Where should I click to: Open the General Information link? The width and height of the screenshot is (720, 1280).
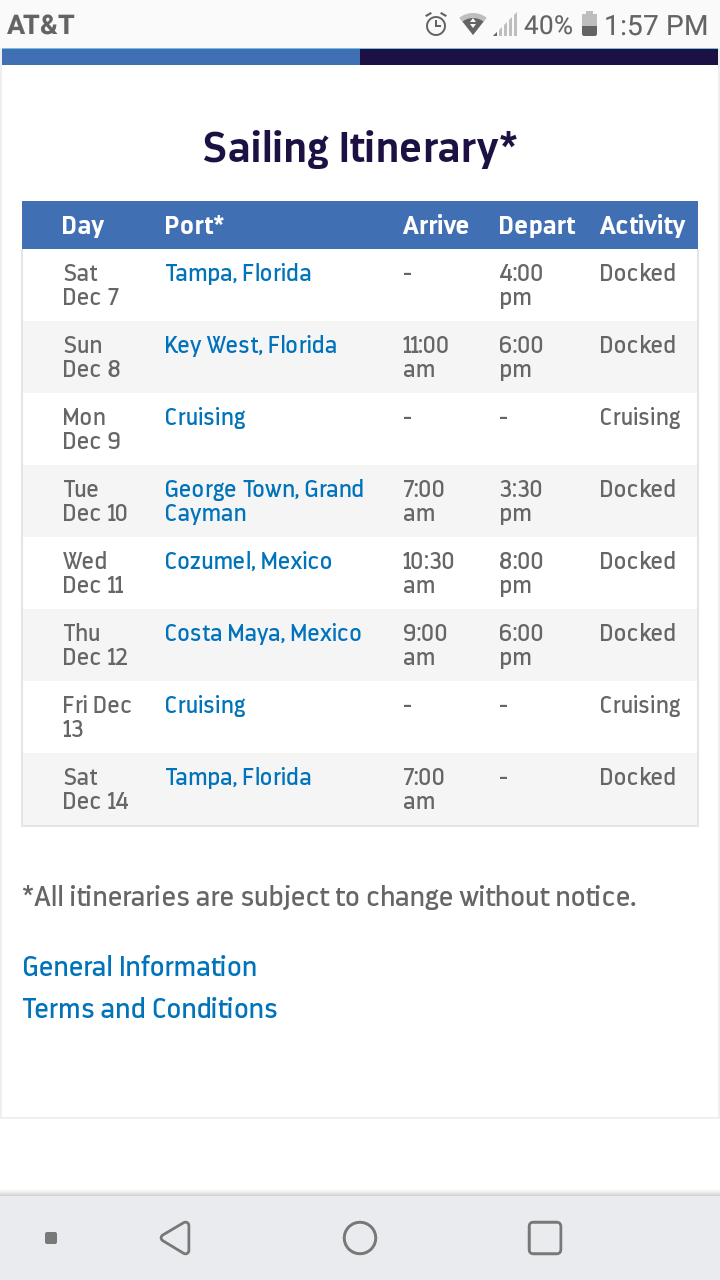[140, 967]
